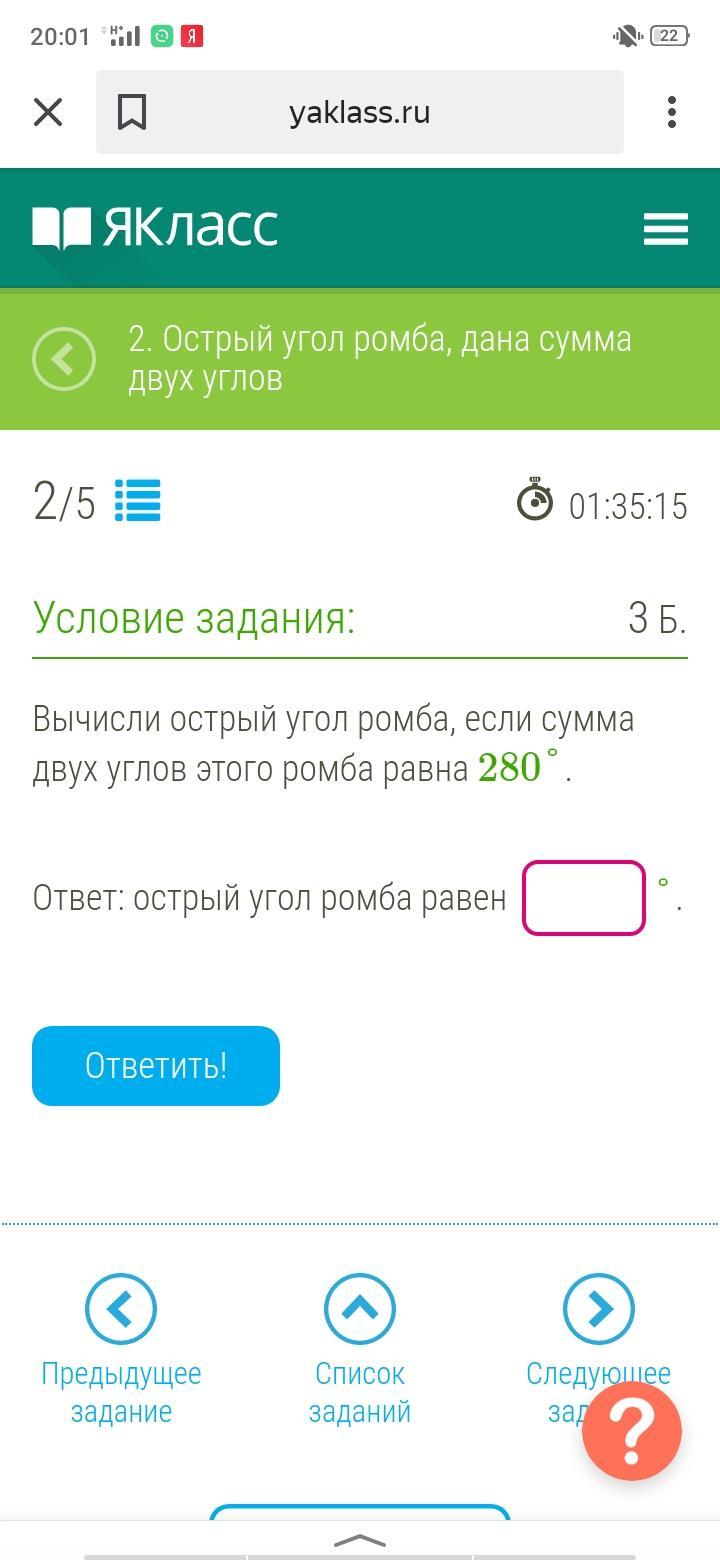Screen dimensions: 720x1560
Task: Expand the bottom panel with the up chevron
Action: [360, 1540]
